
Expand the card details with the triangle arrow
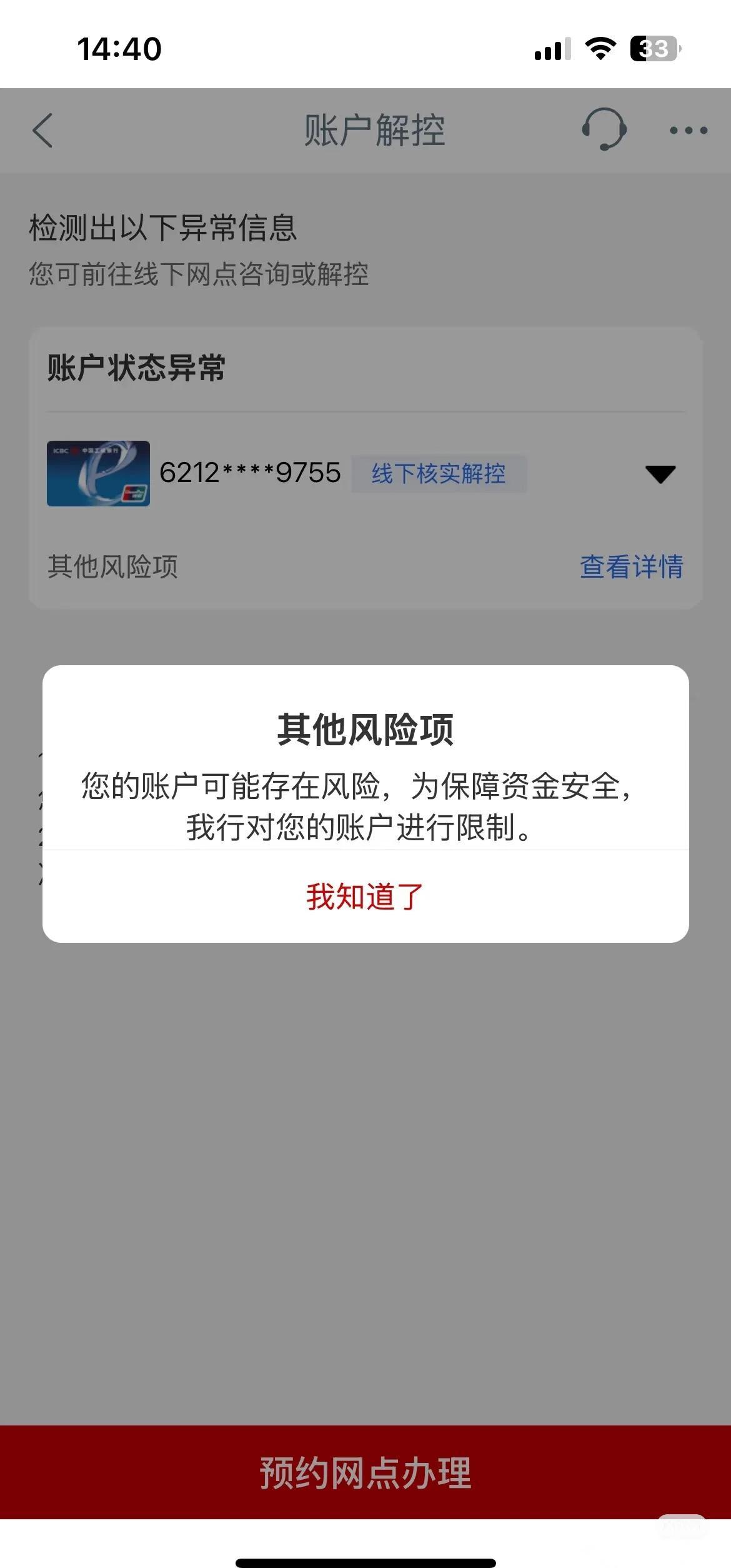(660, 475)
